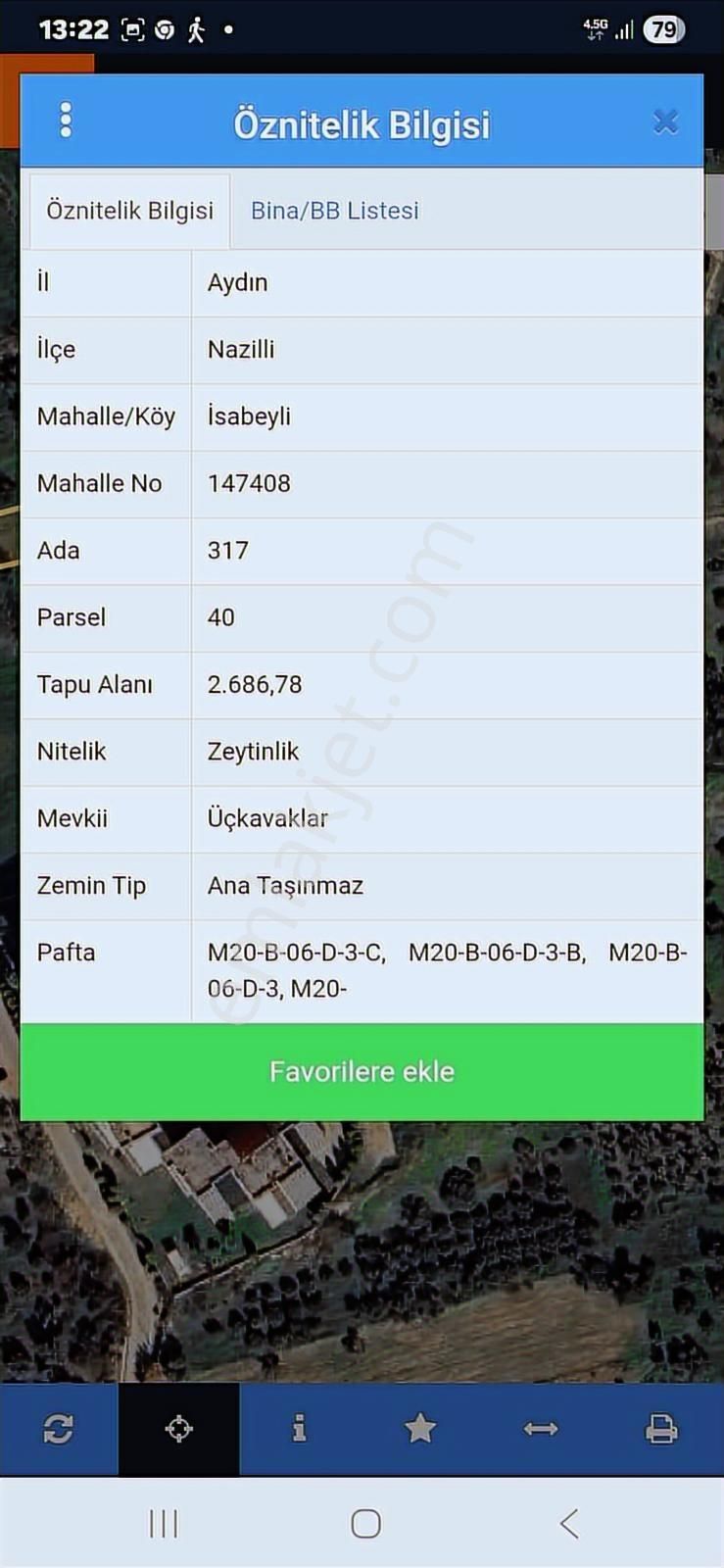This screenshot has height=1568, width=724.
Task: Open parcel info with the i icon
Action: point(300,1429)
